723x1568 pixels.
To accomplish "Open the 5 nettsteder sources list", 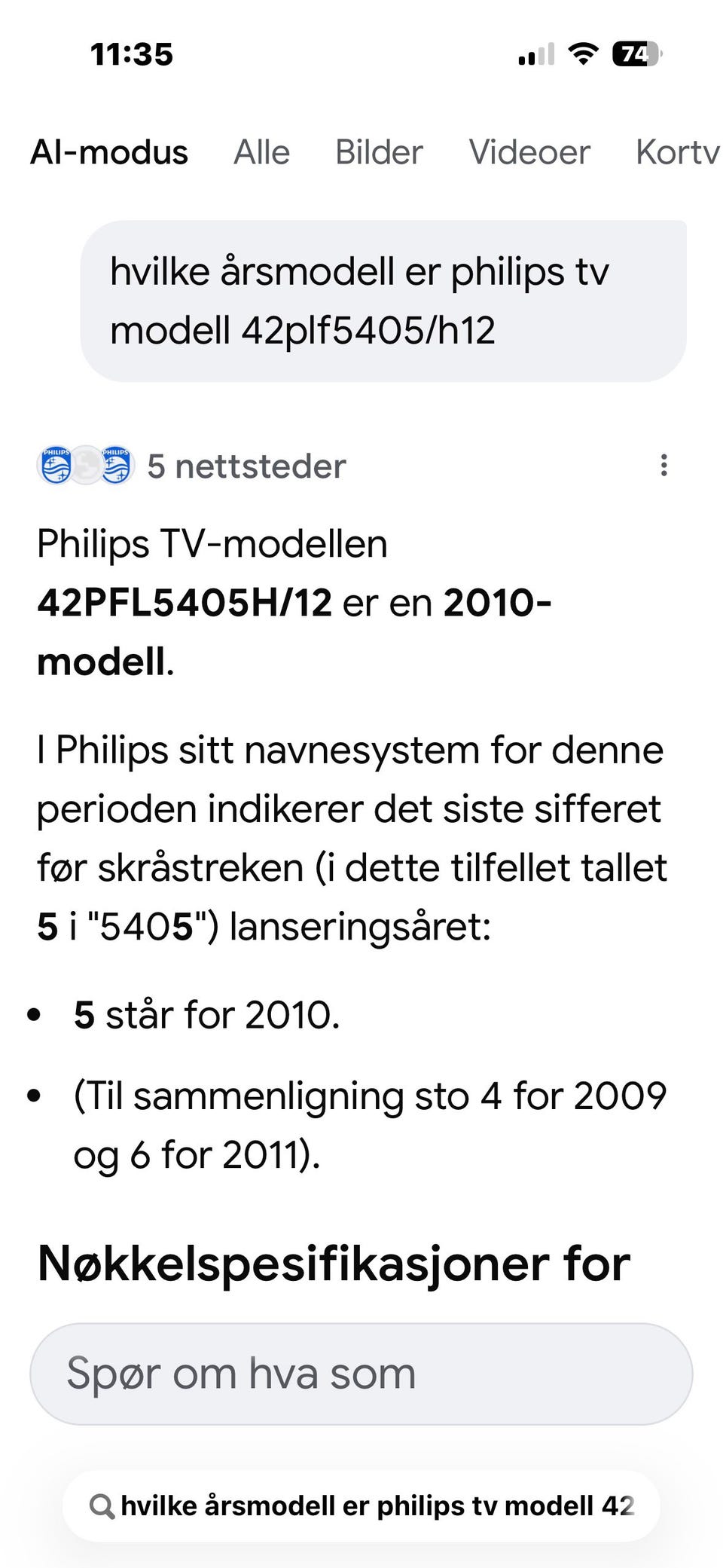I will pyautogui.click(x=246, y=466).
